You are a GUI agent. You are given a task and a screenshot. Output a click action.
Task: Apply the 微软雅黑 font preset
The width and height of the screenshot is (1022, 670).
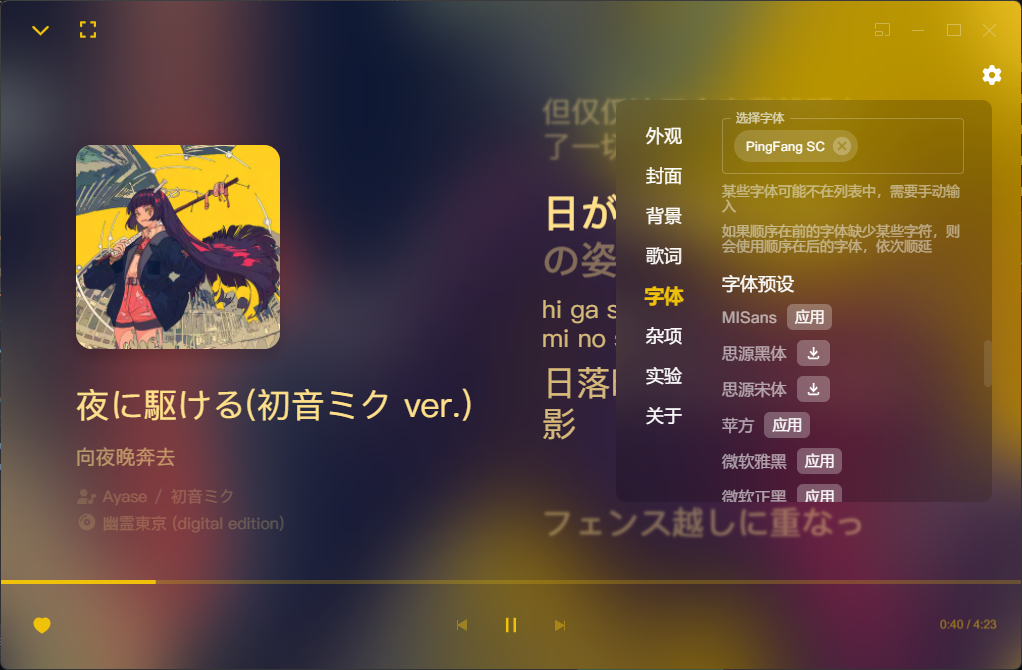819,461
